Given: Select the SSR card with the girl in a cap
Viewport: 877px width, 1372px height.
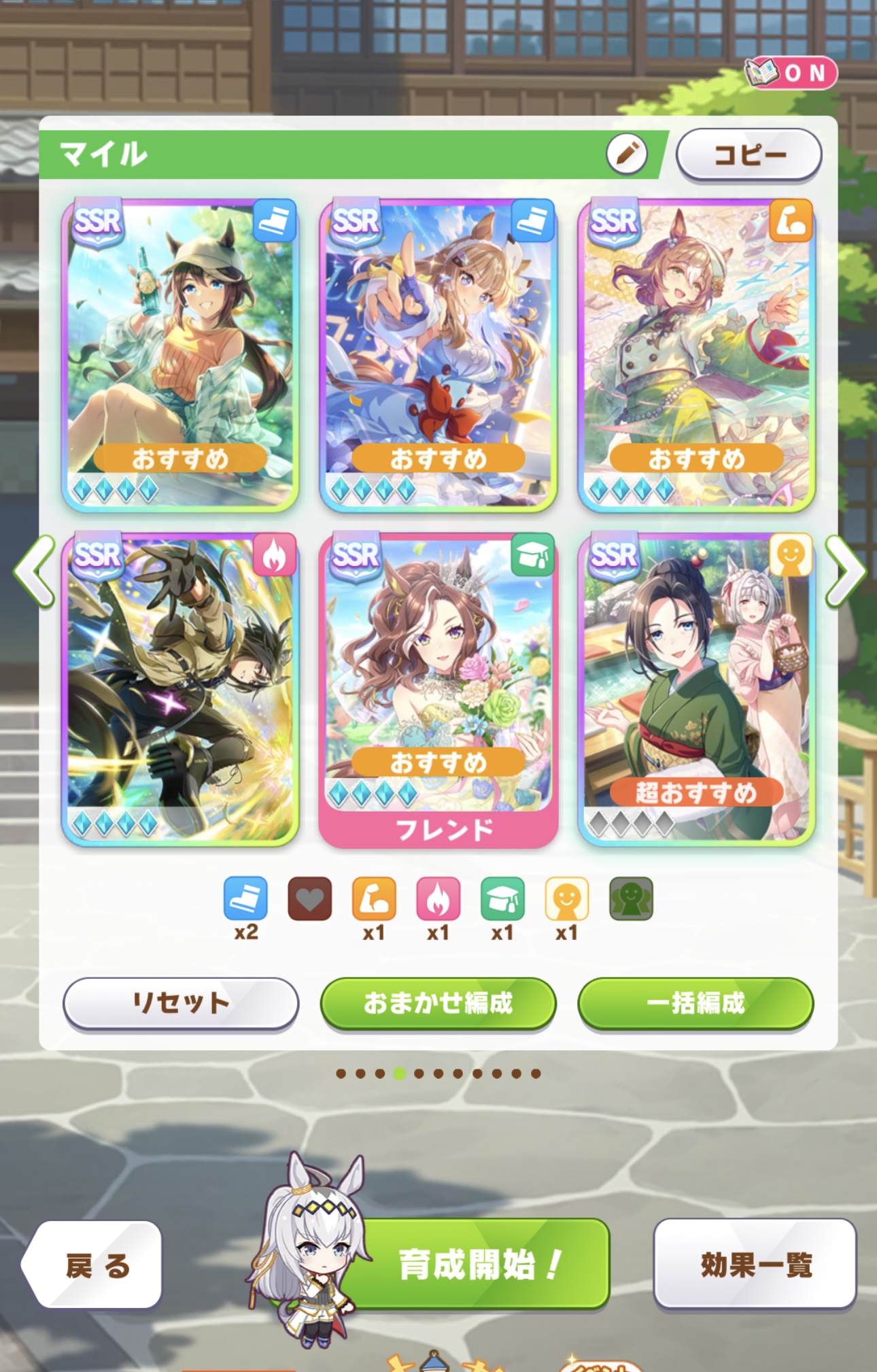Looking at the screenshot, I should [x=180, y=354].
